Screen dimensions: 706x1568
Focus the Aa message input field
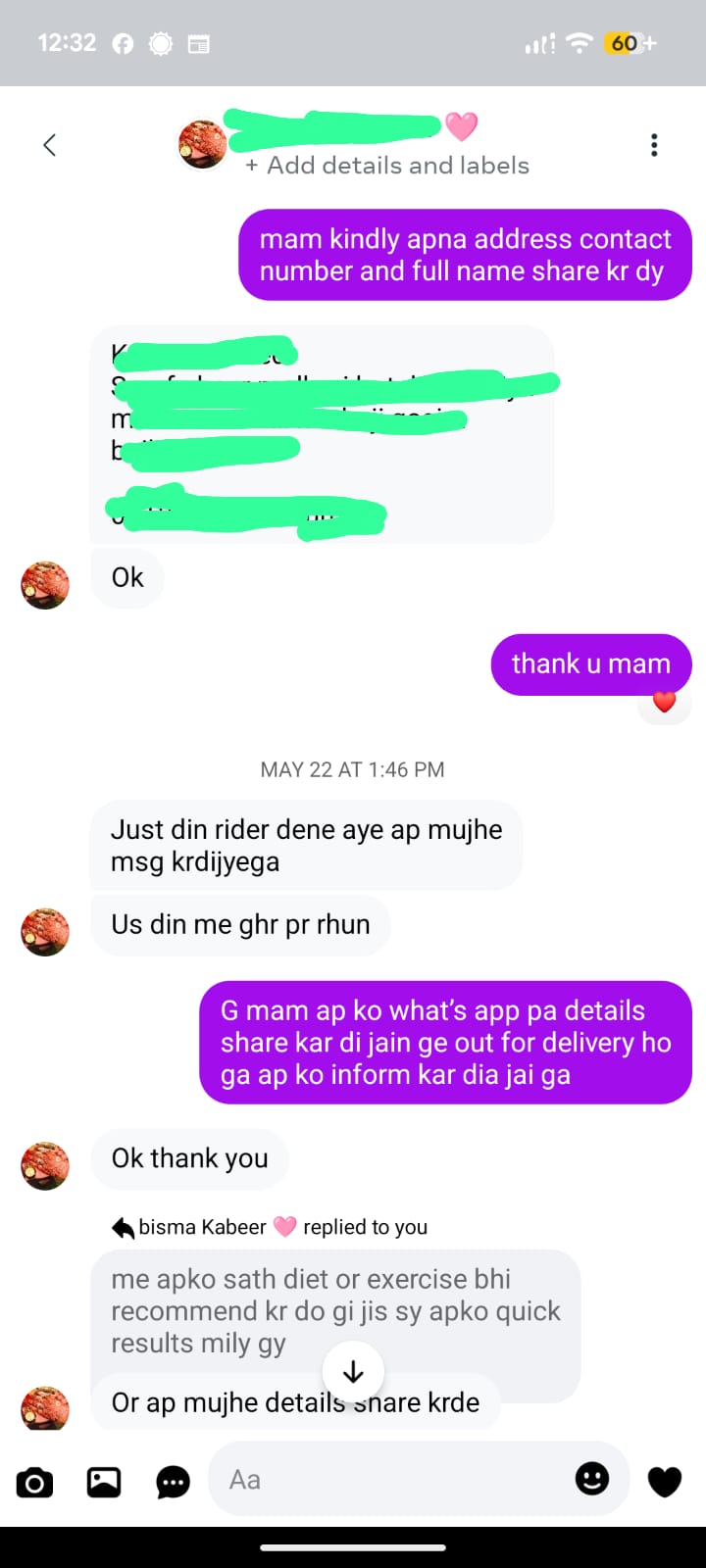tap(392, 1480)
